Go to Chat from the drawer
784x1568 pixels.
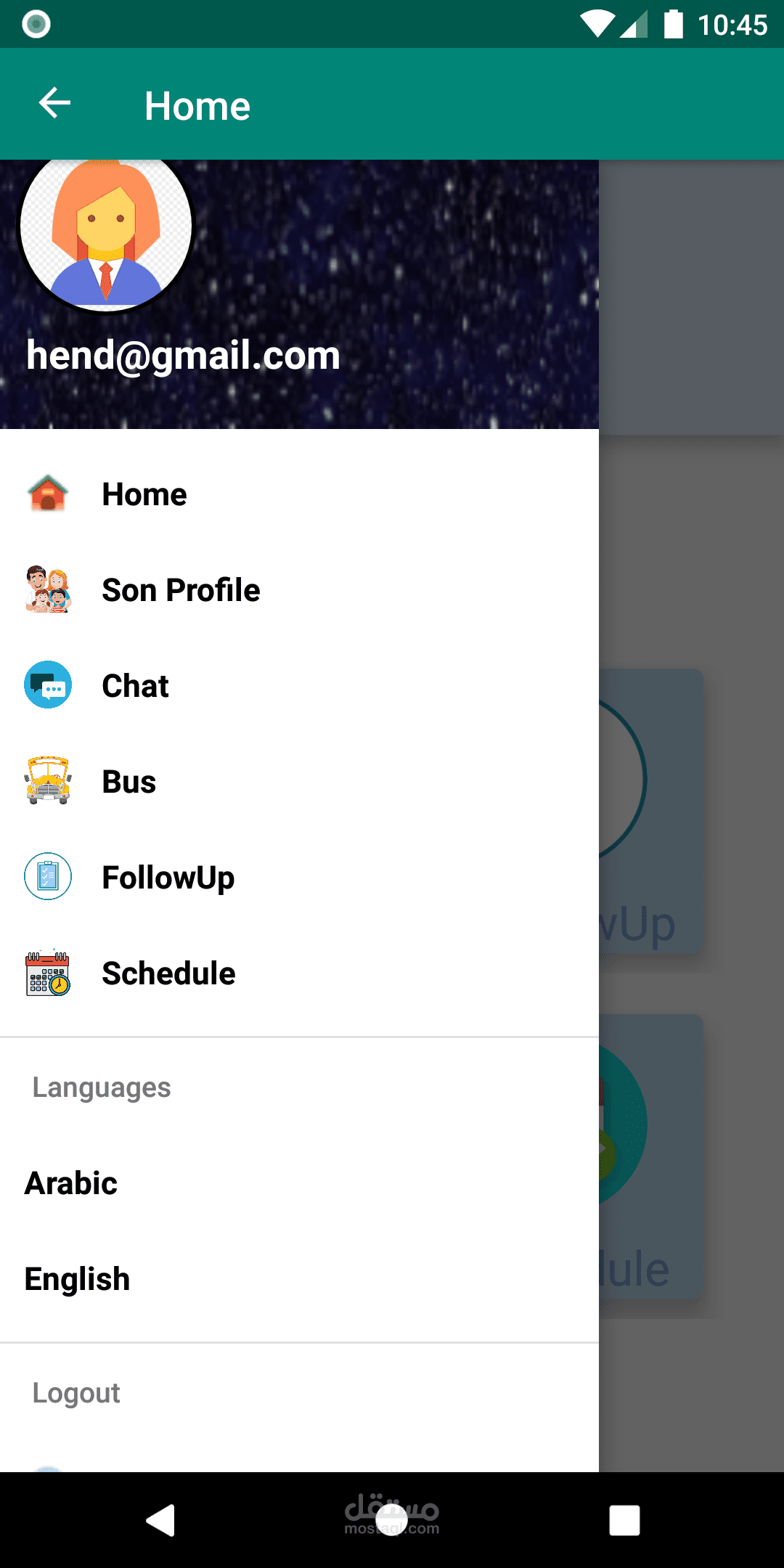135,686
